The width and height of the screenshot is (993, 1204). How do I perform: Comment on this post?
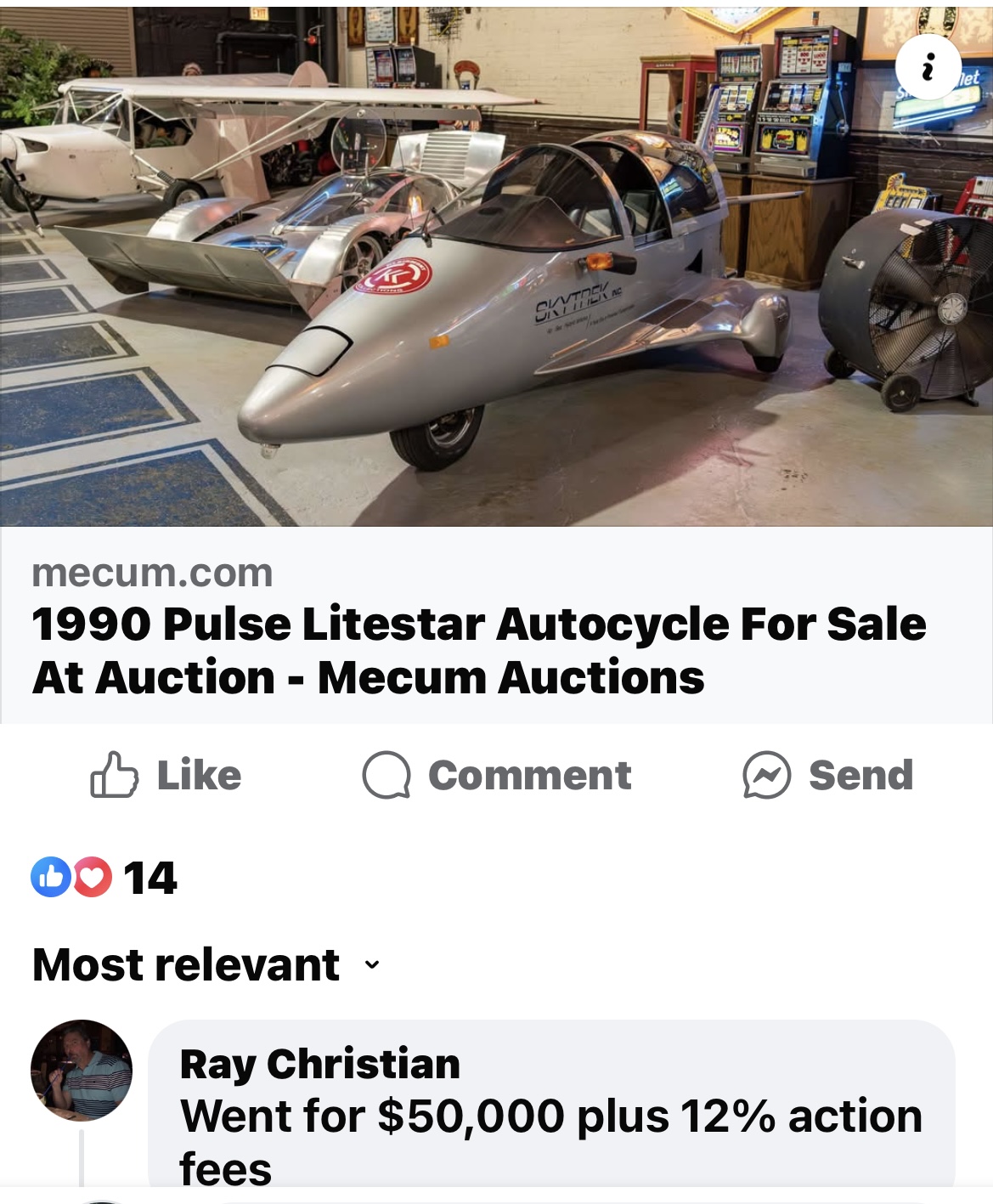tap(497, 775)
